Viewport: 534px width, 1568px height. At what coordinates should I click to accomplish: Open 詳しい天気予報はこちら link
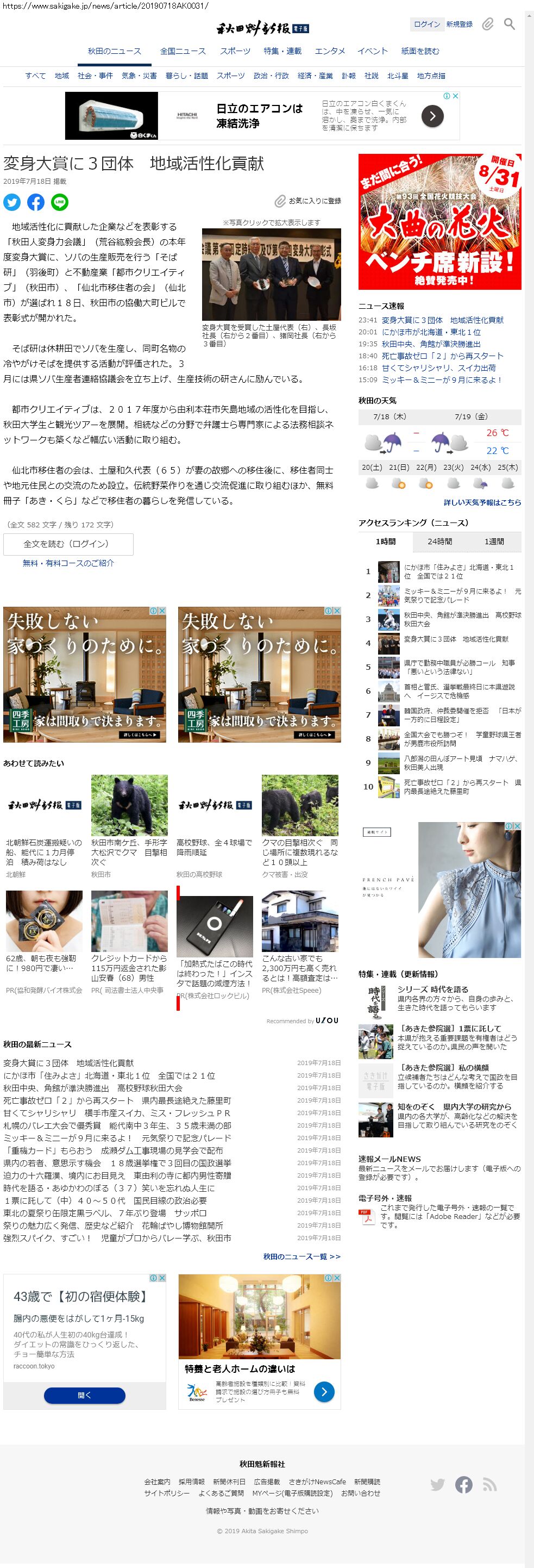click(x=482, y=503)
